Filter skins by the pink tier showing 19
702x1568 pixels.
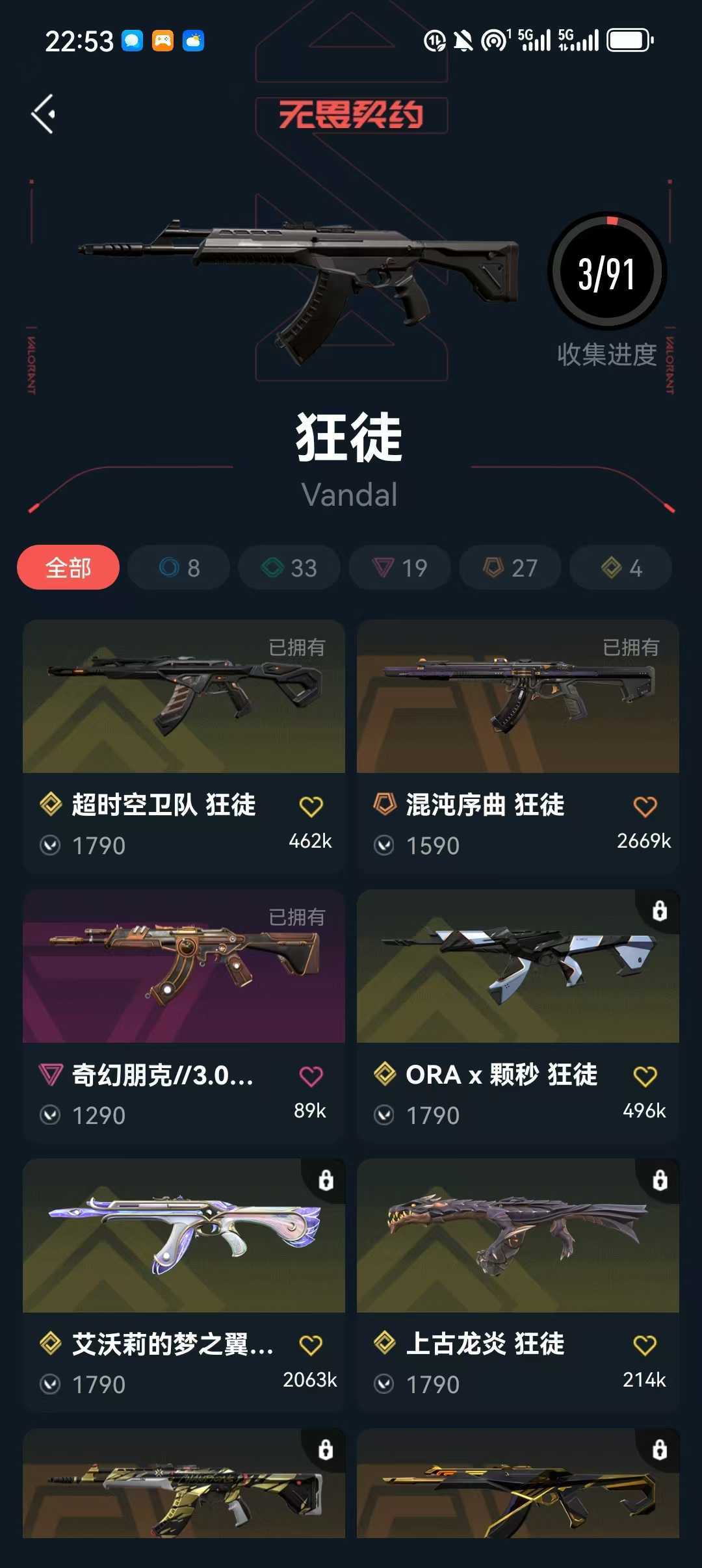(400, 568)
